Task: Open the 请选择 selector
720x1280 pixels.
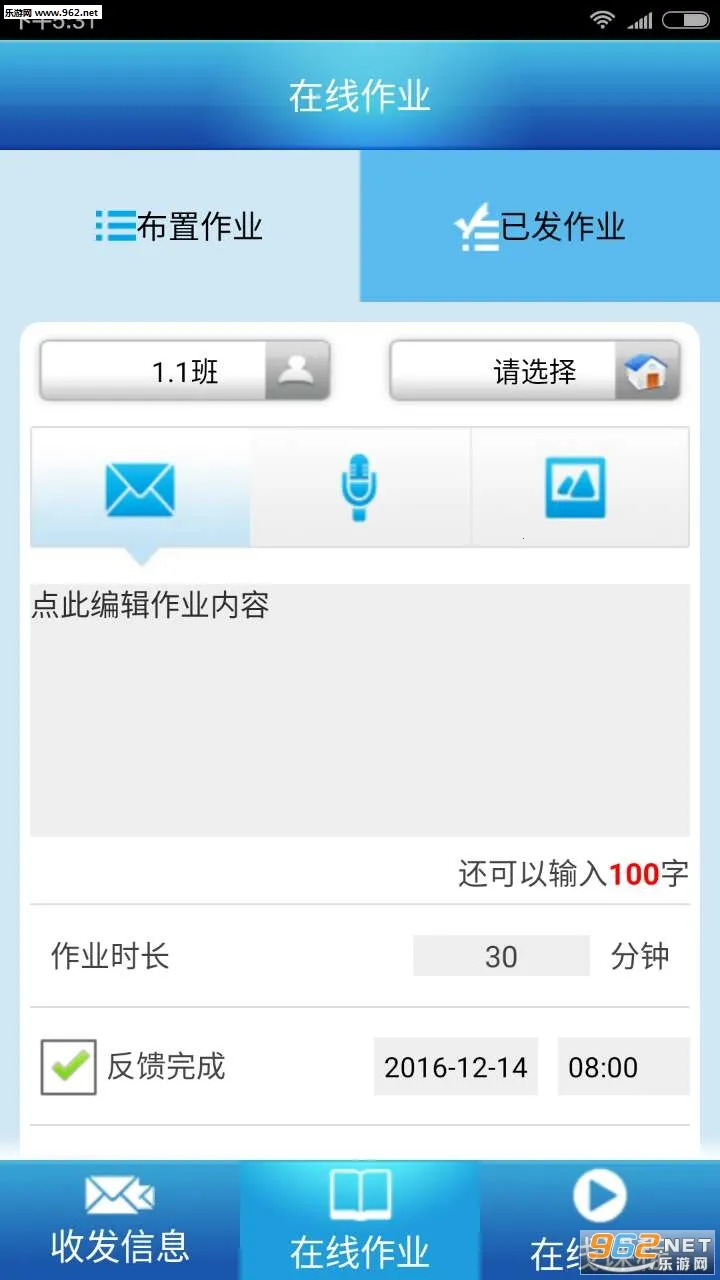Action: [535, 369]
